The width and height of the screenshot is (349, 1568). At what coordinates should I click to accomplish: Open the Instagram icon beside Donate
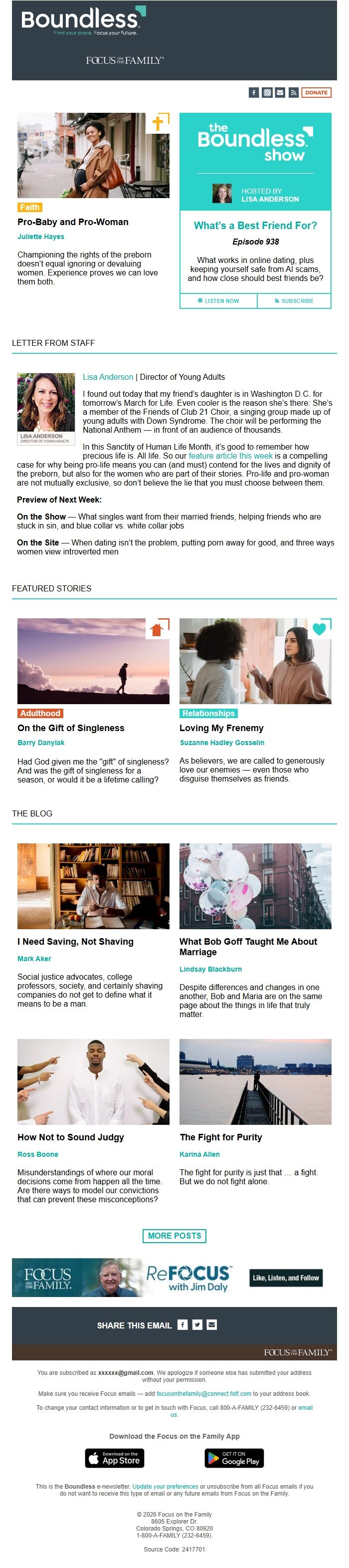(x=267, y=92)
